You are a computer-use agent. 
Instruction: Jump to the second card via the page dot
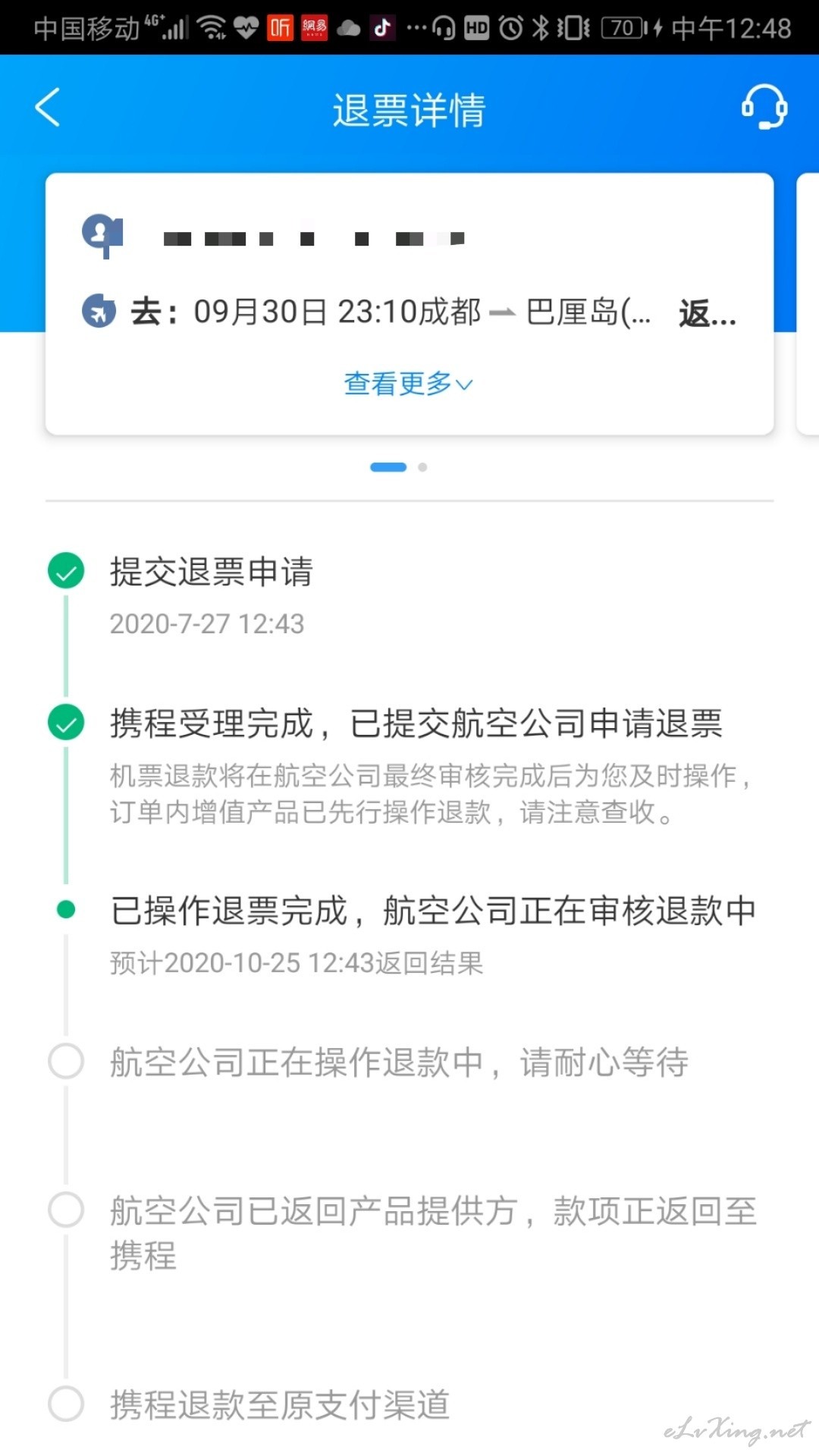click(422, 467)
